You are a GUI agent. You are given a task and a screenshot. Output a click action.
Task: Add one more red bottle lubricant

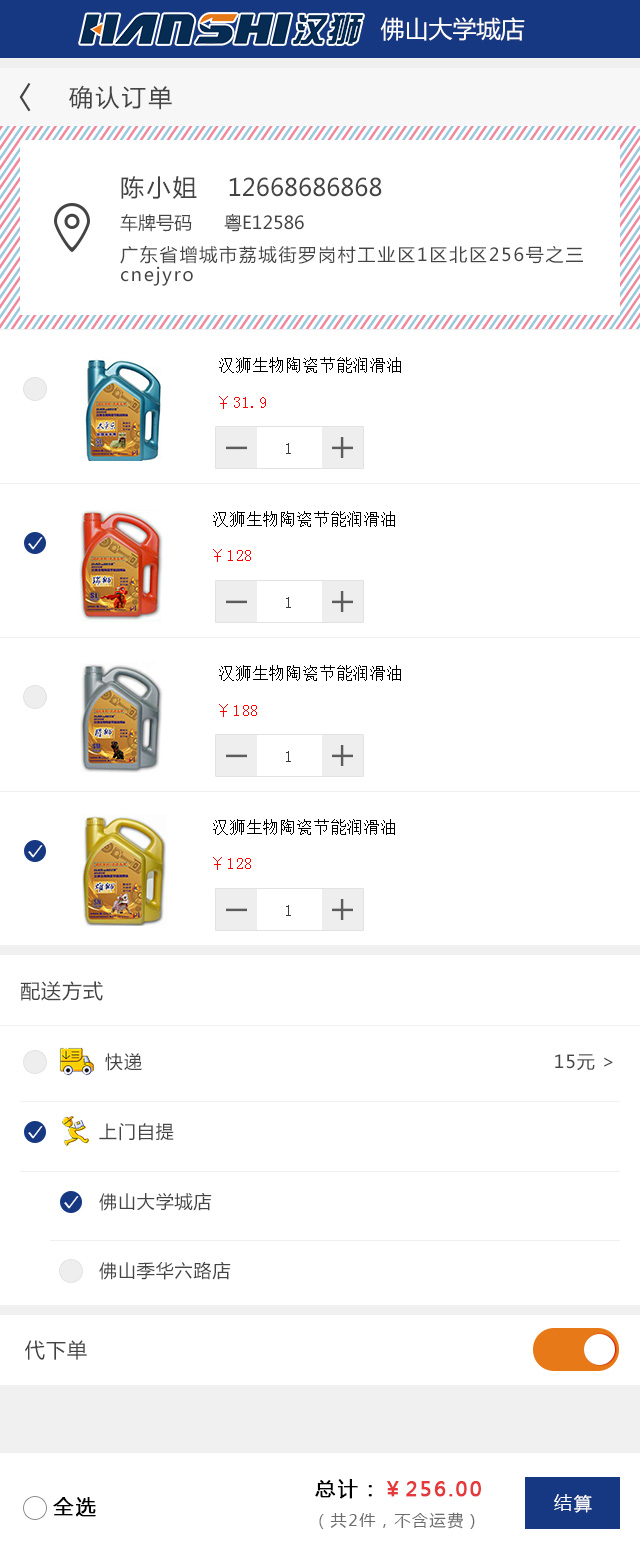342,602
